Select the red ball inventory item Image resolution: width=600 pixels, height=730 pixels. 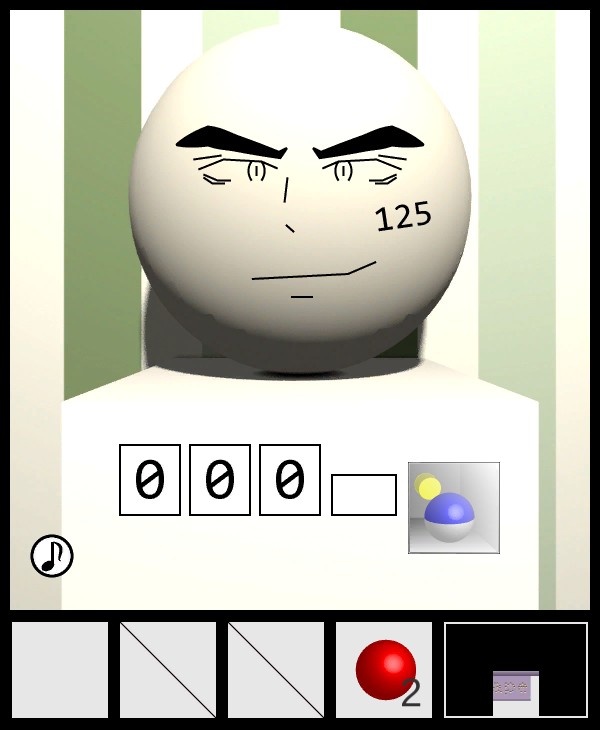coord(385,670)
